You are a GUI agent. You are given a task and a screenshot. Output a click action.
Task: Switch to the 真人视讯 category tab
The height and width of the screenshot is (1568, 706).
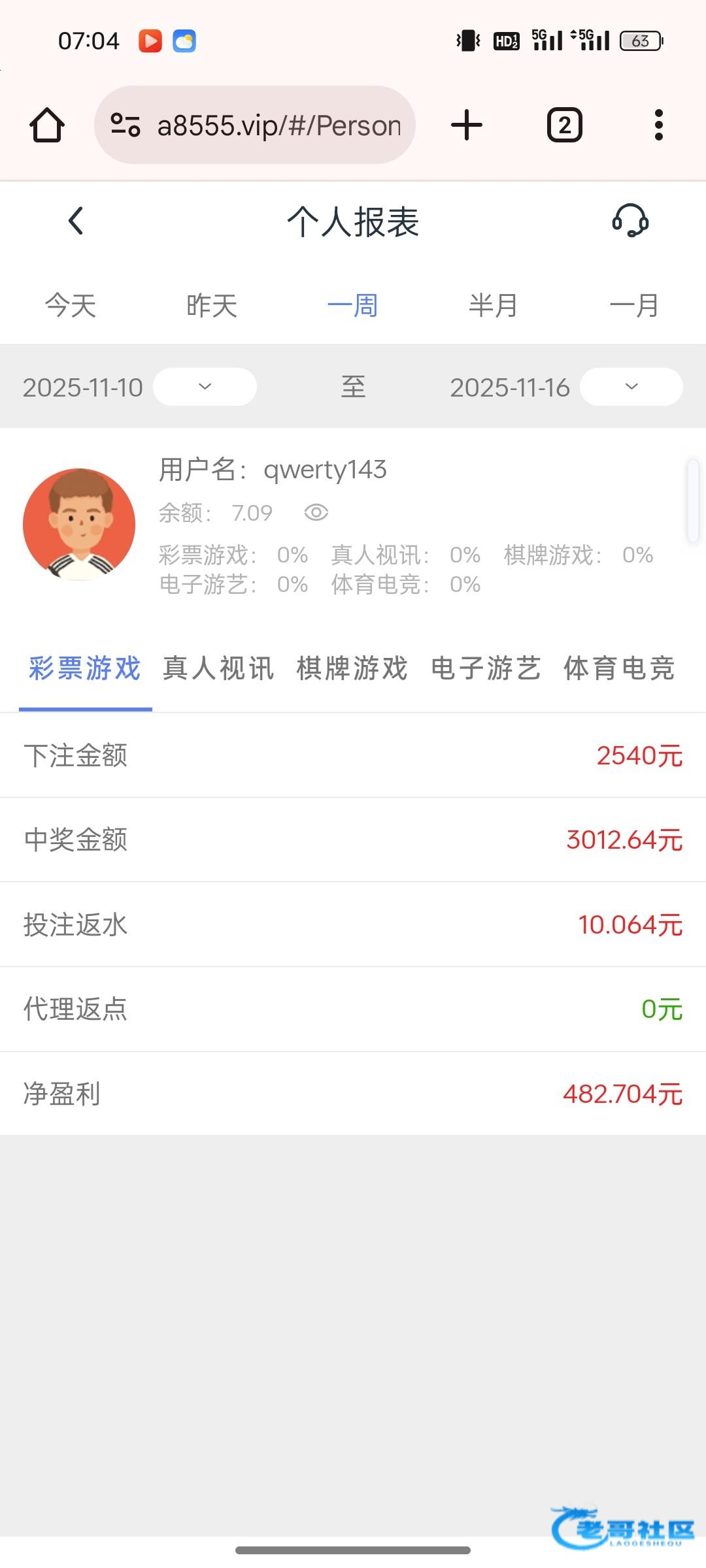[x=218, y=668]
